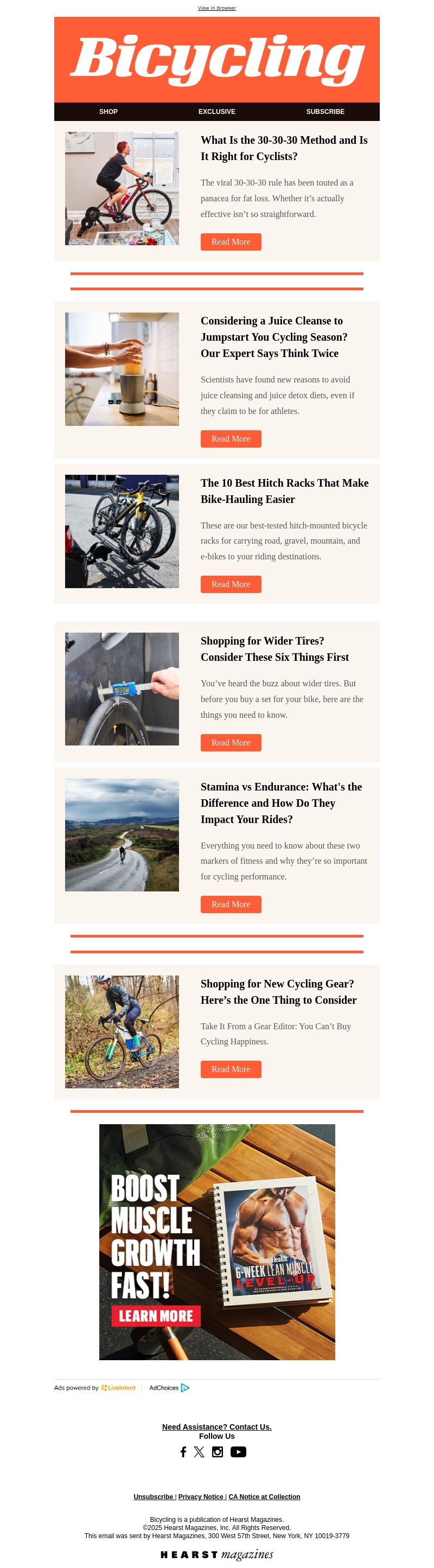The image size is (434, 1568).
Task: Open the YouTube channel
Action: (238, 1452)
